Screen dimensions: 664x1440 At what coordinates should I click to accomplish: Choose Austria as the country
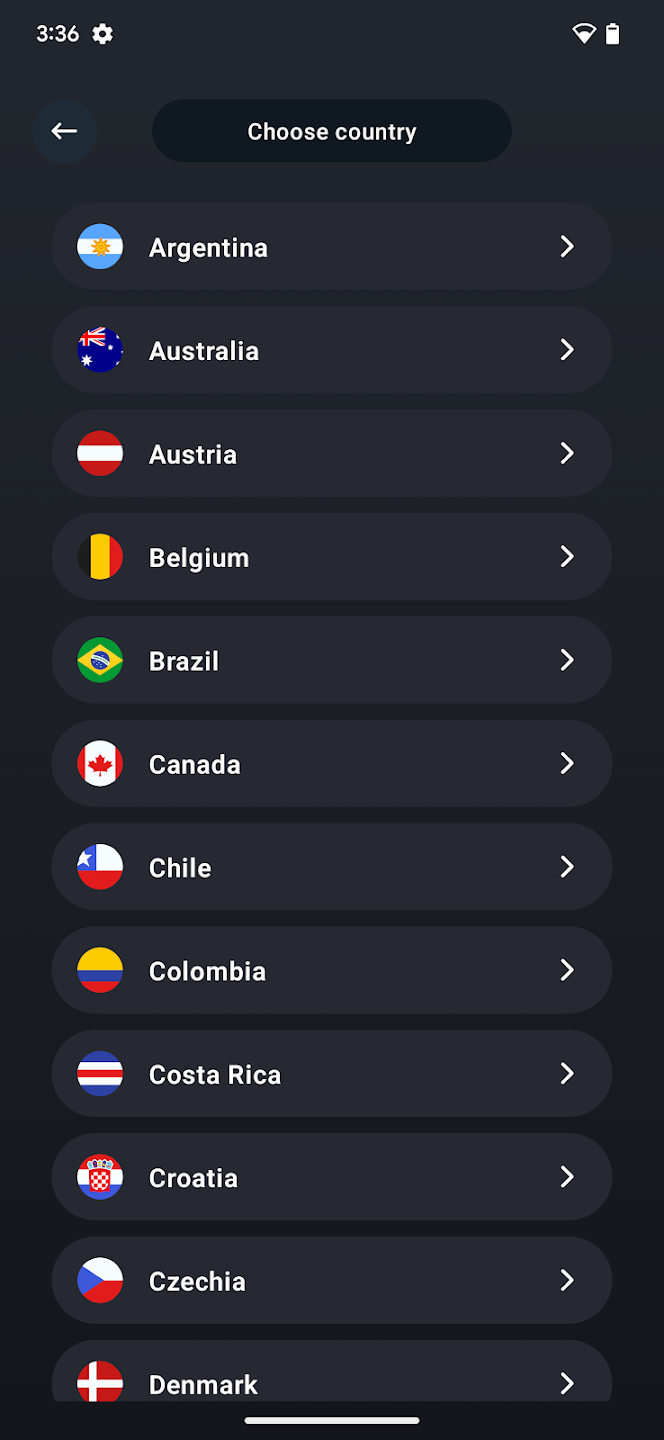332,453
